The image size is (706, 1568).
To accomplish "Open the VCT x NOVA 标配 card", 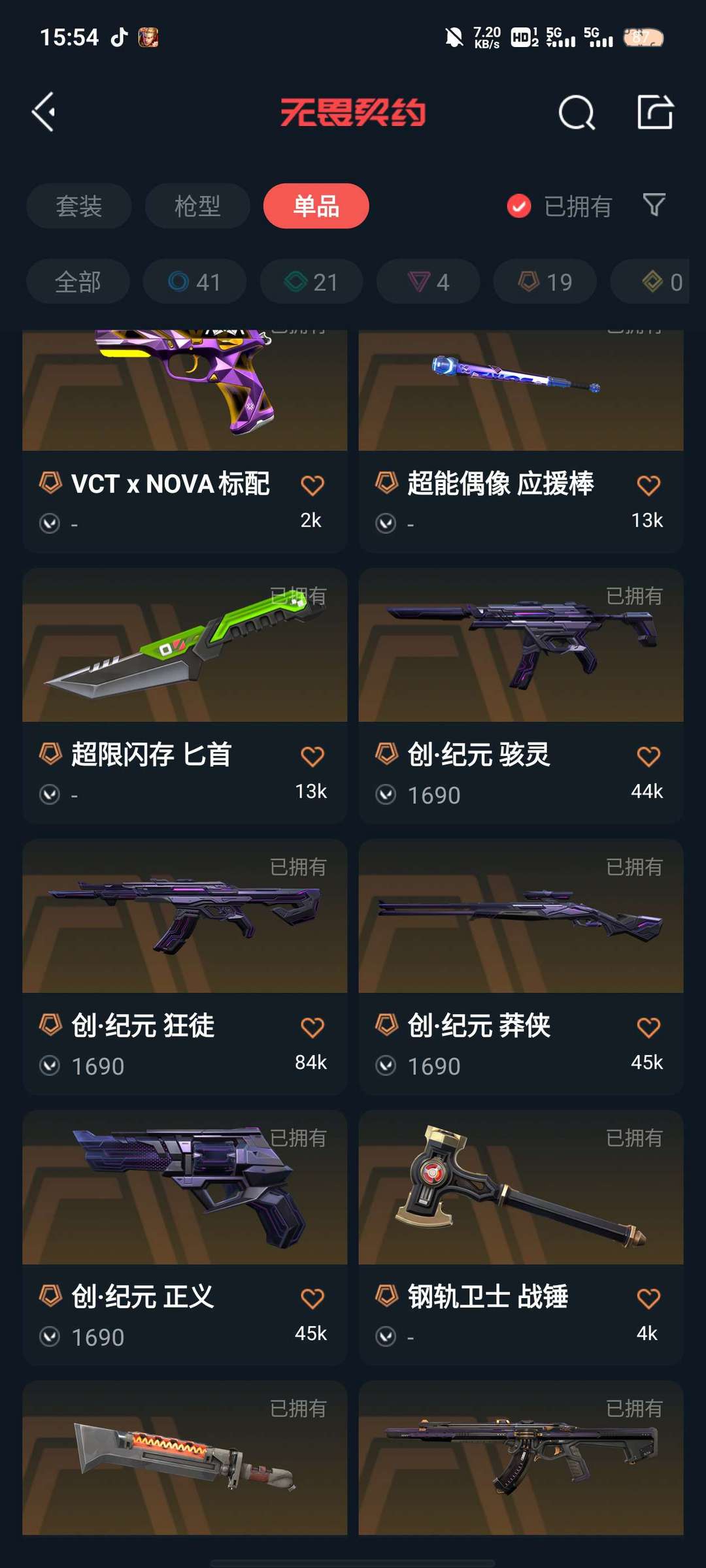I will click(185, 441).
